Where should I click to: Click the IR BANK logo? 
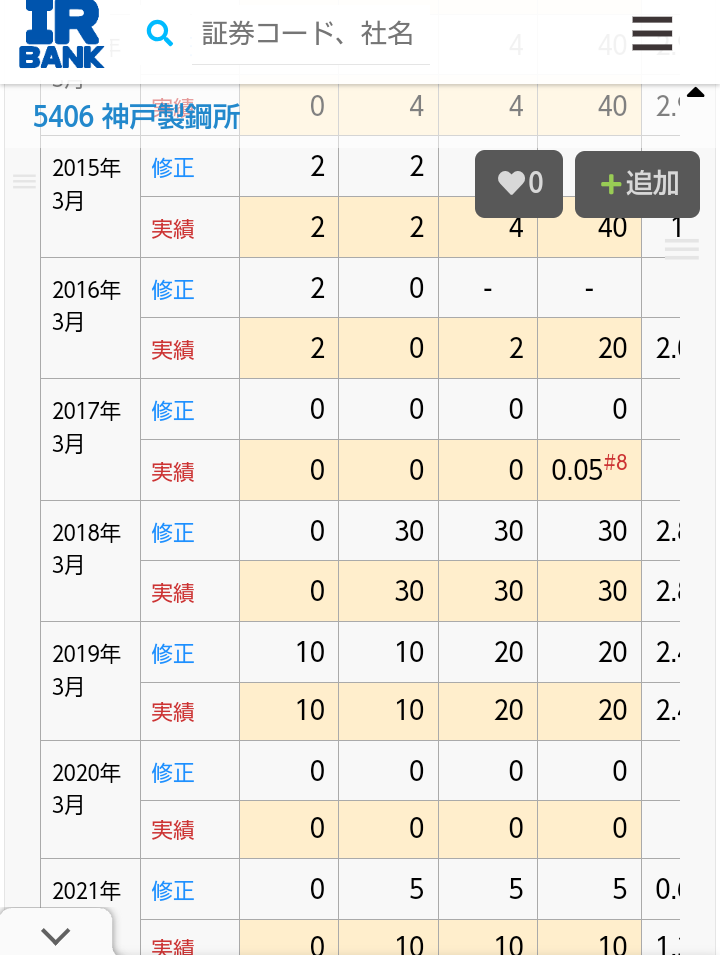point(60,35)
